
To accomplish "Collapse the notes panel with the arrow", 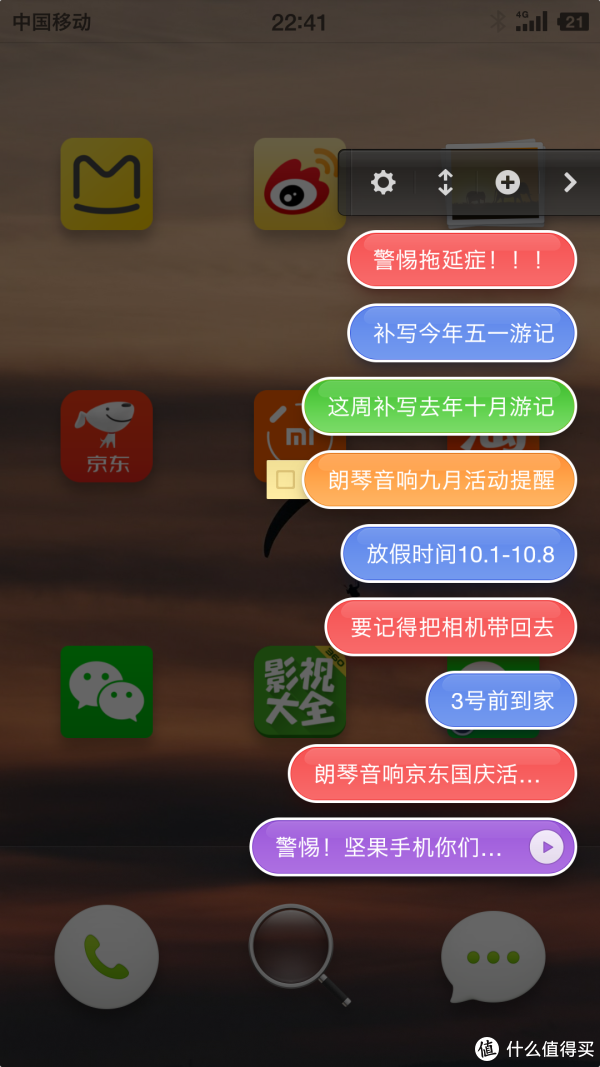I will pos(570,182).
